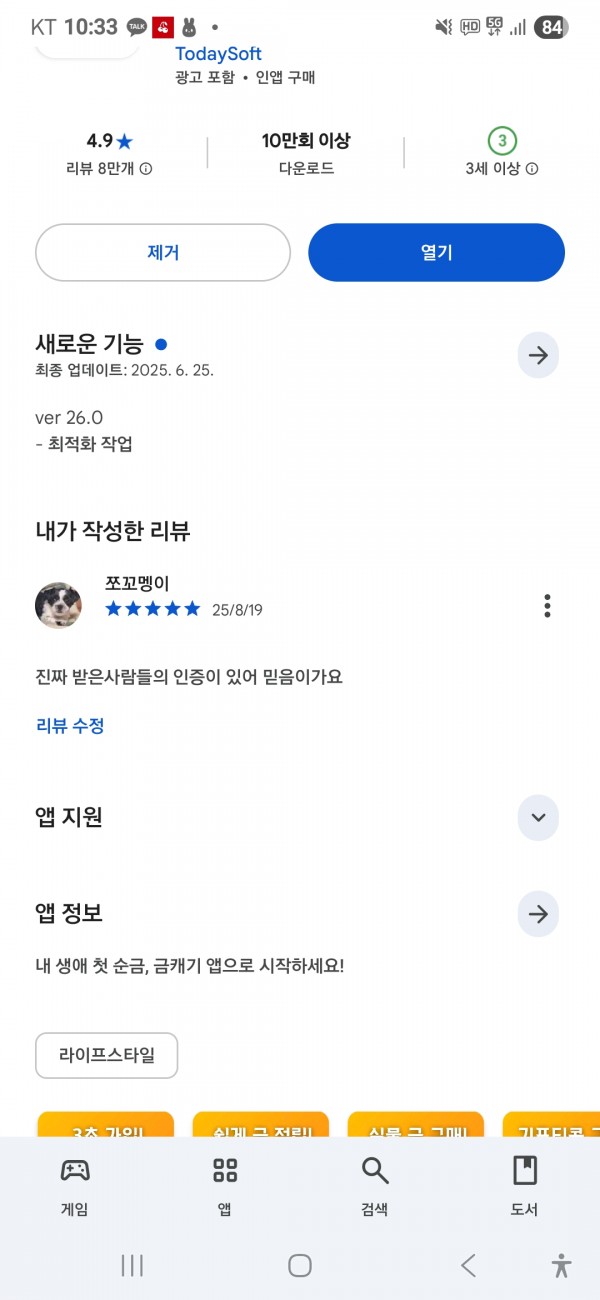Viewport: 600px width, 1300px height.
Task: Switch to the 도서 tab
Action: [x=525, y=1186]
